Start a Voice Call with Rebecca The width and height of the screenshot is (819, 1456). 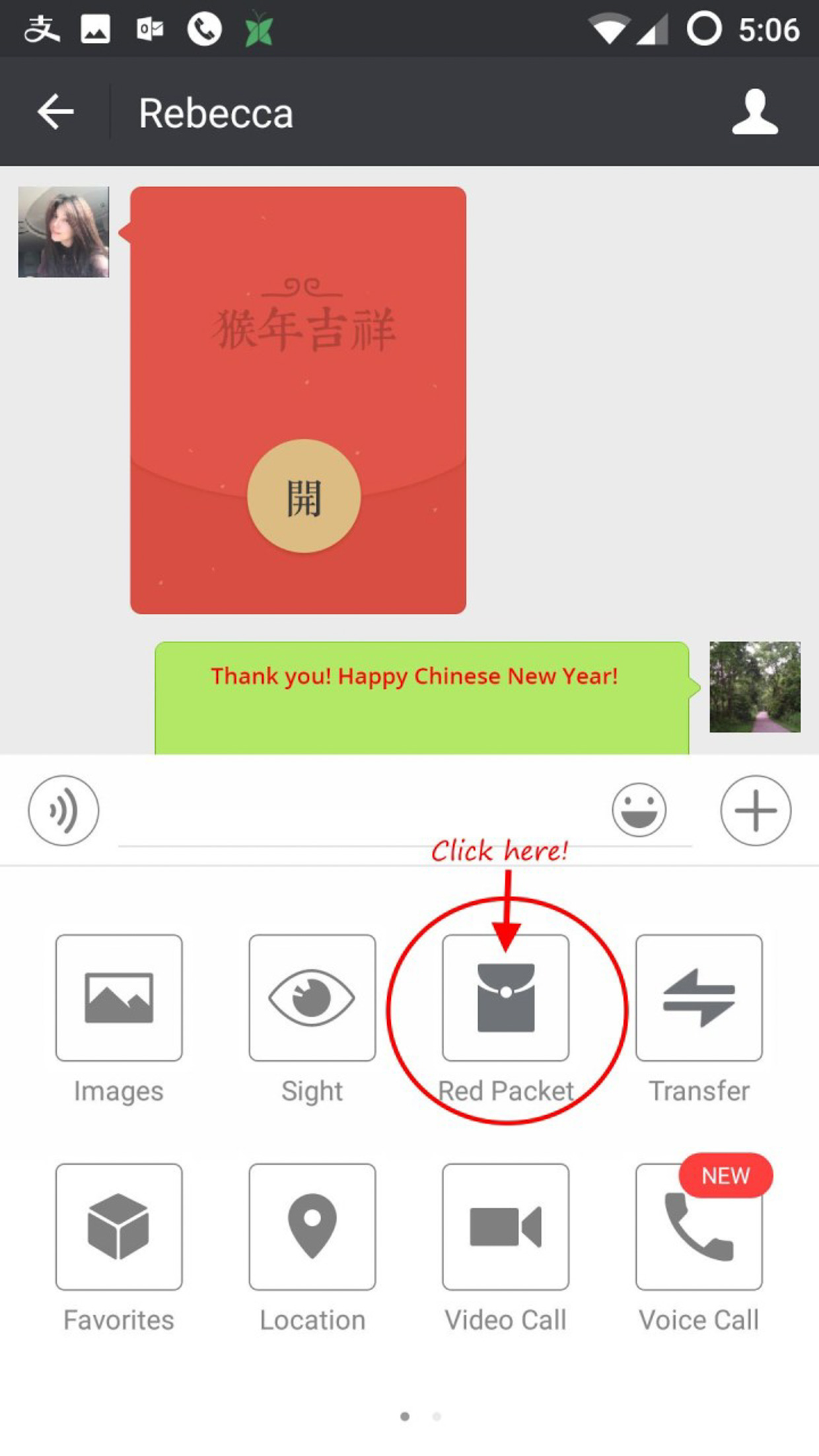(699, 1227)
